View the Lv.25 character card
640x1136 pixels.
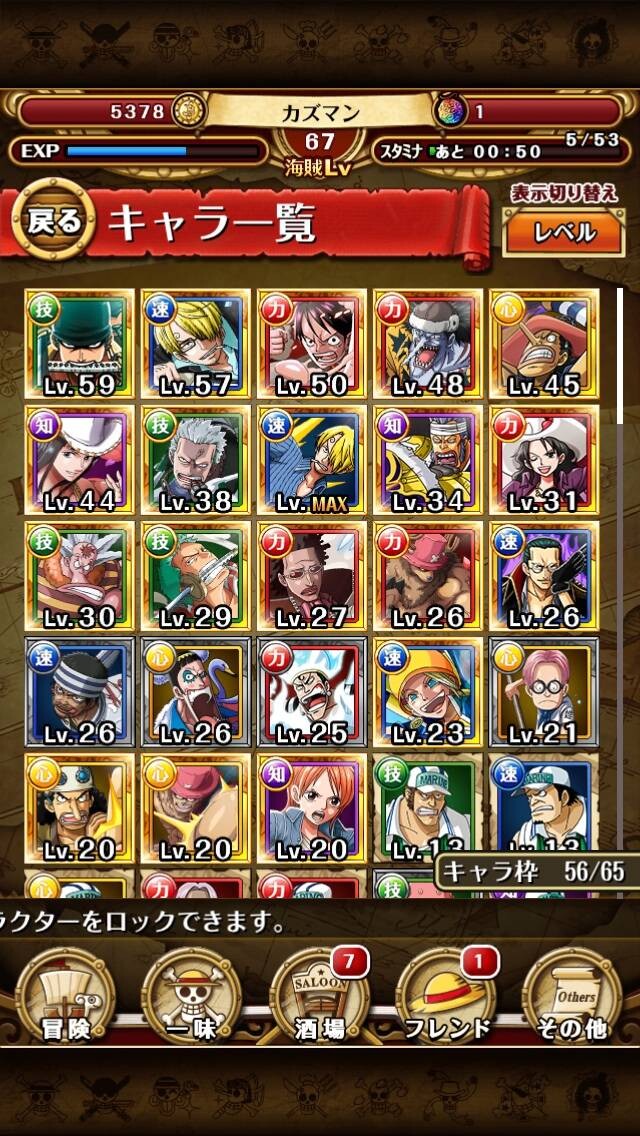tap(312, 692)
